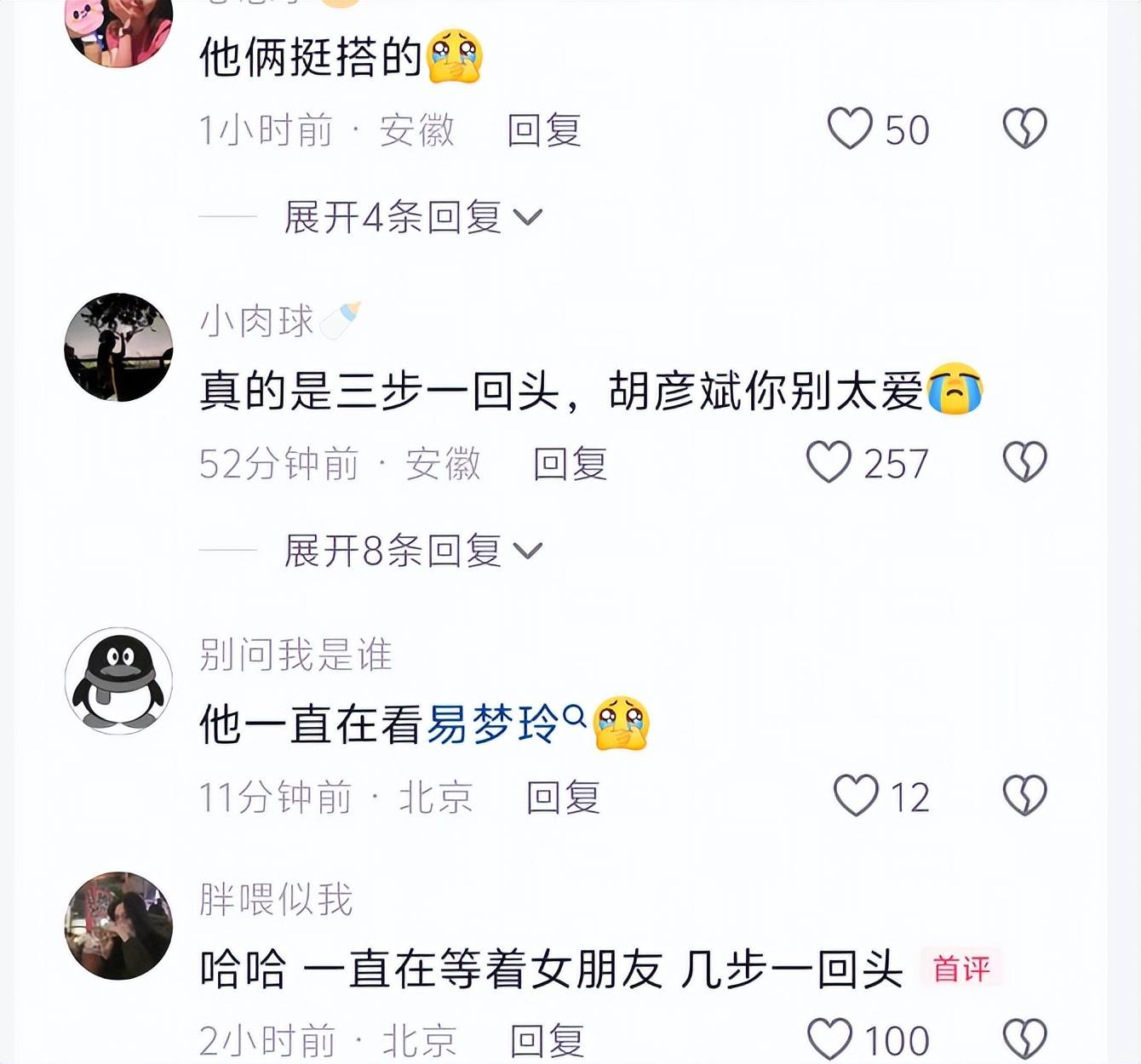Dislike 胖喂似我's comment

coord(1024,1040)
